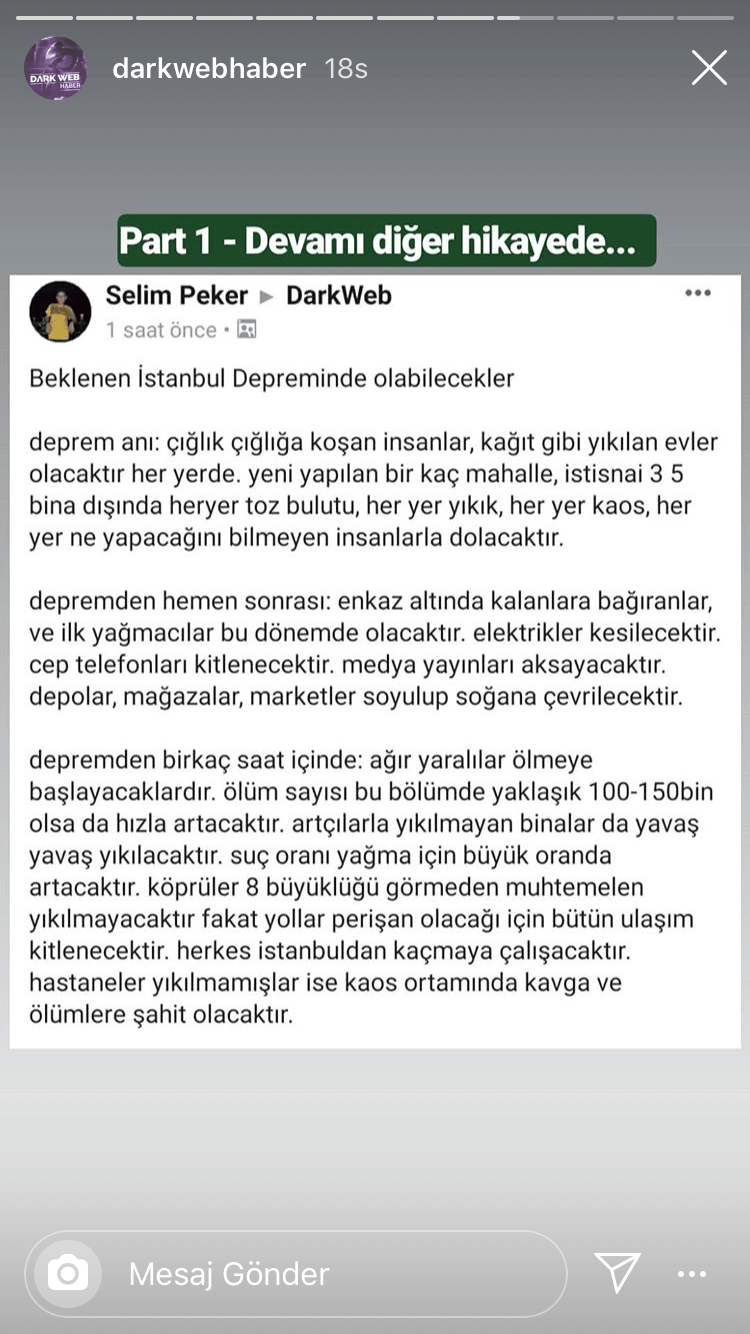Screen dimensions: 750x1334
Task: Open the story's more options menu
Action: coord(692,1274)
